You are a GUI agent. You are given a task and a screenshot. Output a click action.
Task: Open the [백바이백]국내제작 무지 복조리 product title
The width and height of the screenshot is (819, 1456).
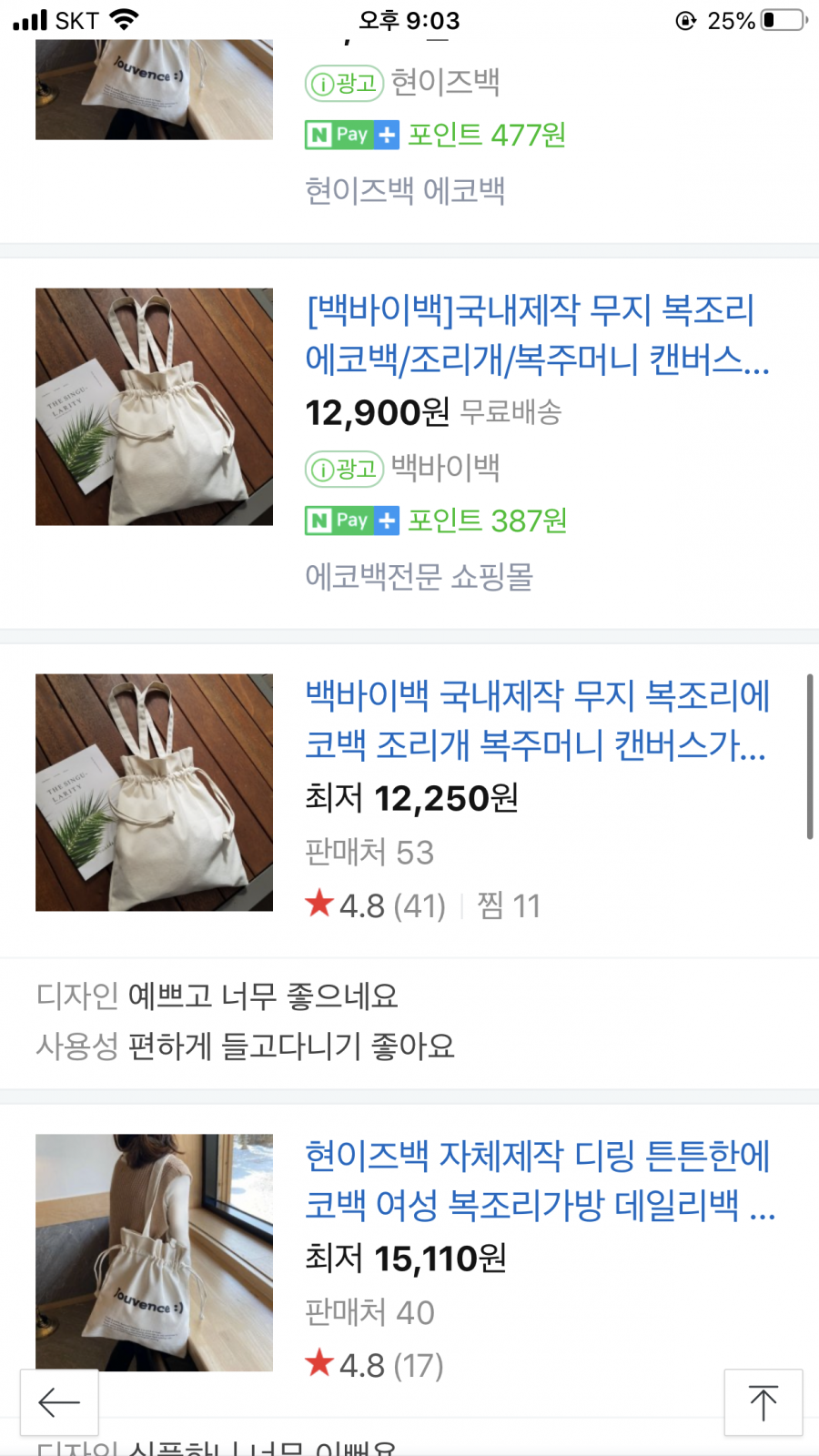point(537,335)
